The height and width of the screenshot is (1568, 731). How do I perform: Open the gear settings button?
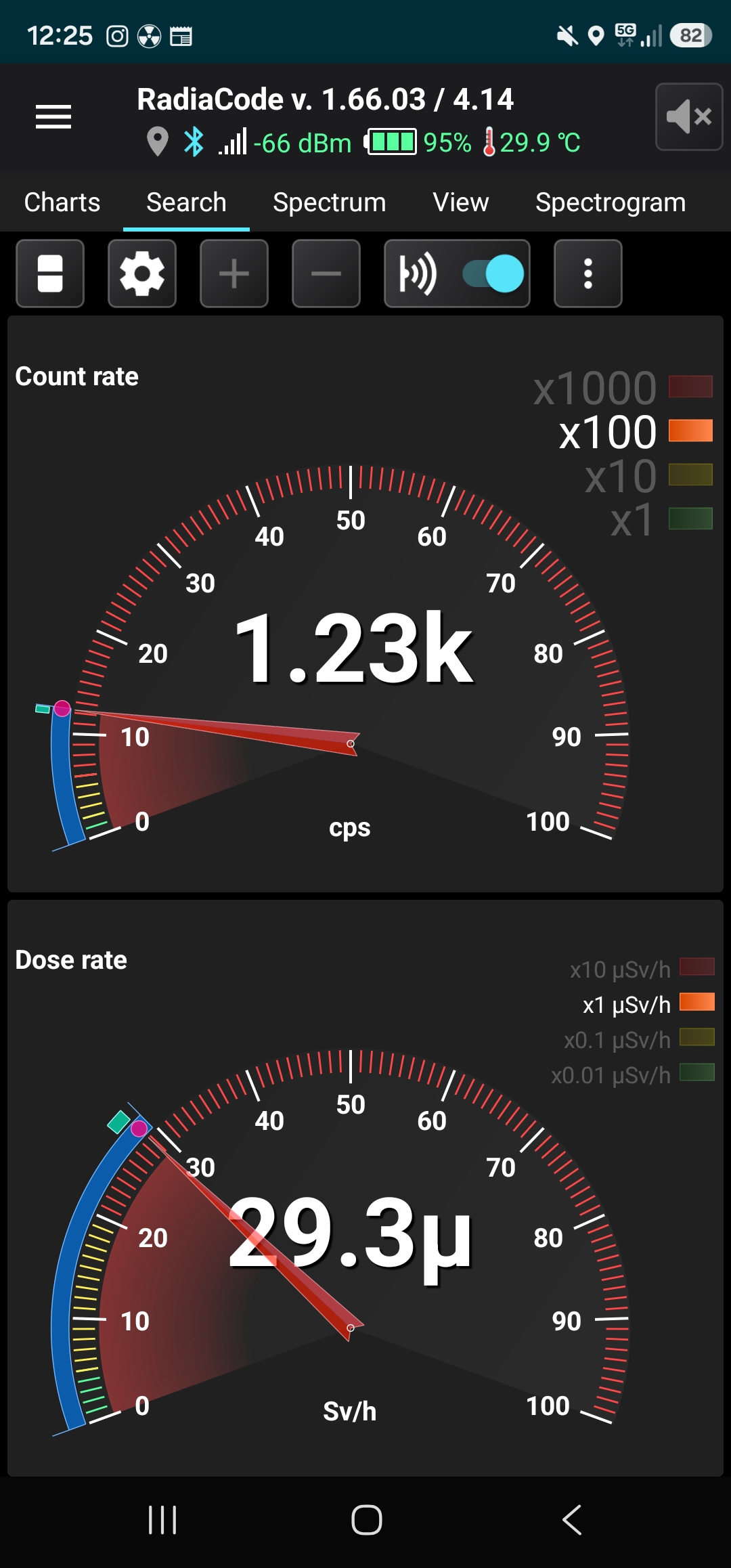(x=142, y=274)
